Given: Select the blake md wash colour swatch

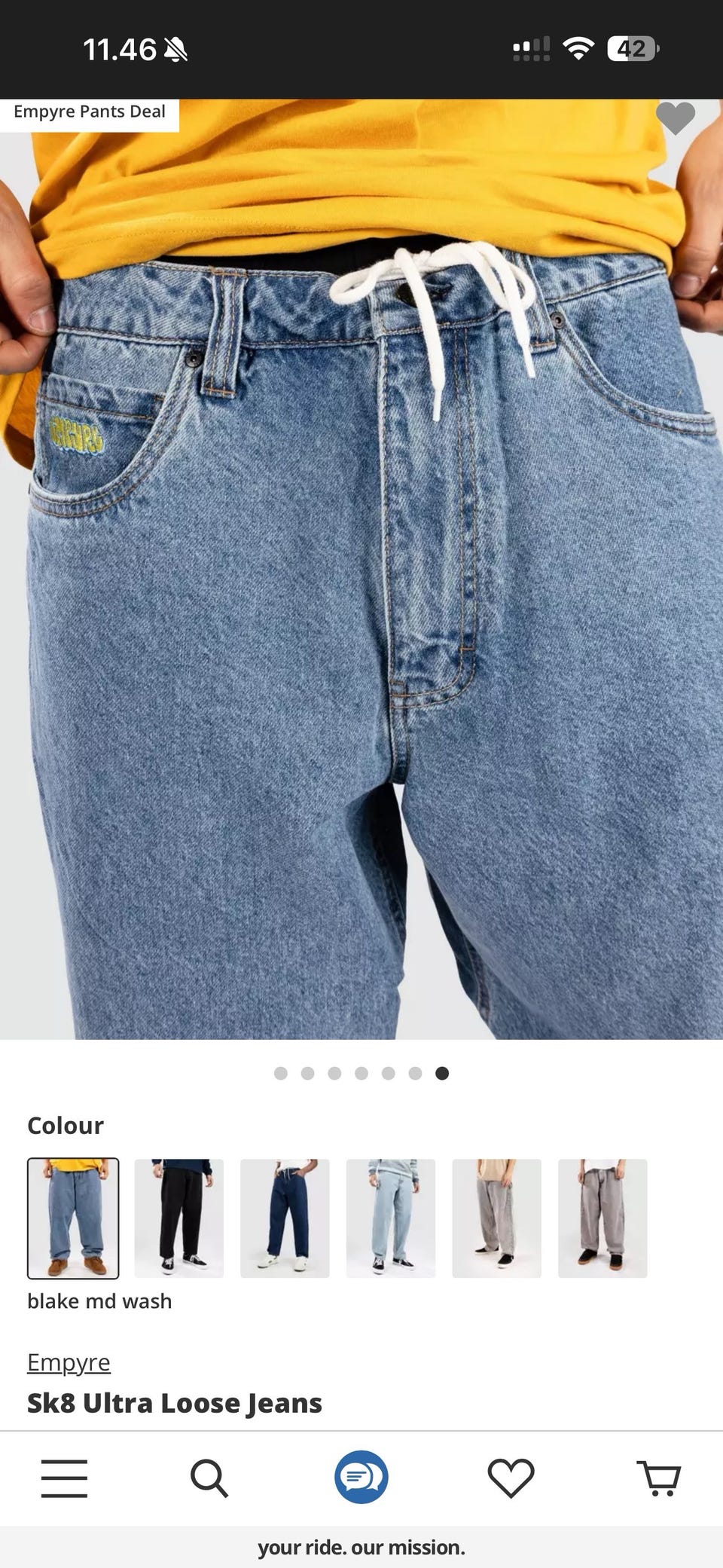Looking at the screenshot, I should point(73,1218).
